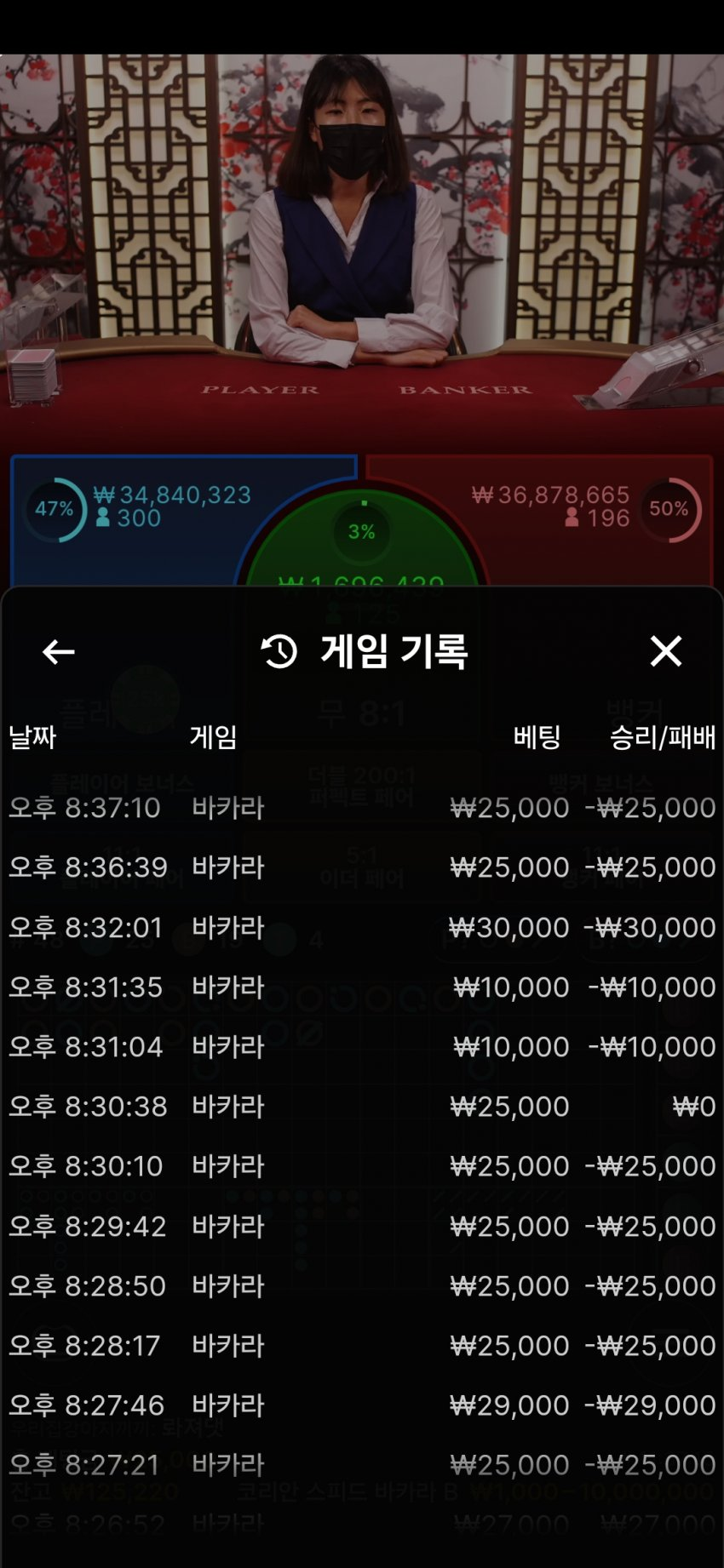Viewport: 724px width, 1568px height.
Task: Open the 오후 8:29:42 game entry
Action: tap(361, 1226)
